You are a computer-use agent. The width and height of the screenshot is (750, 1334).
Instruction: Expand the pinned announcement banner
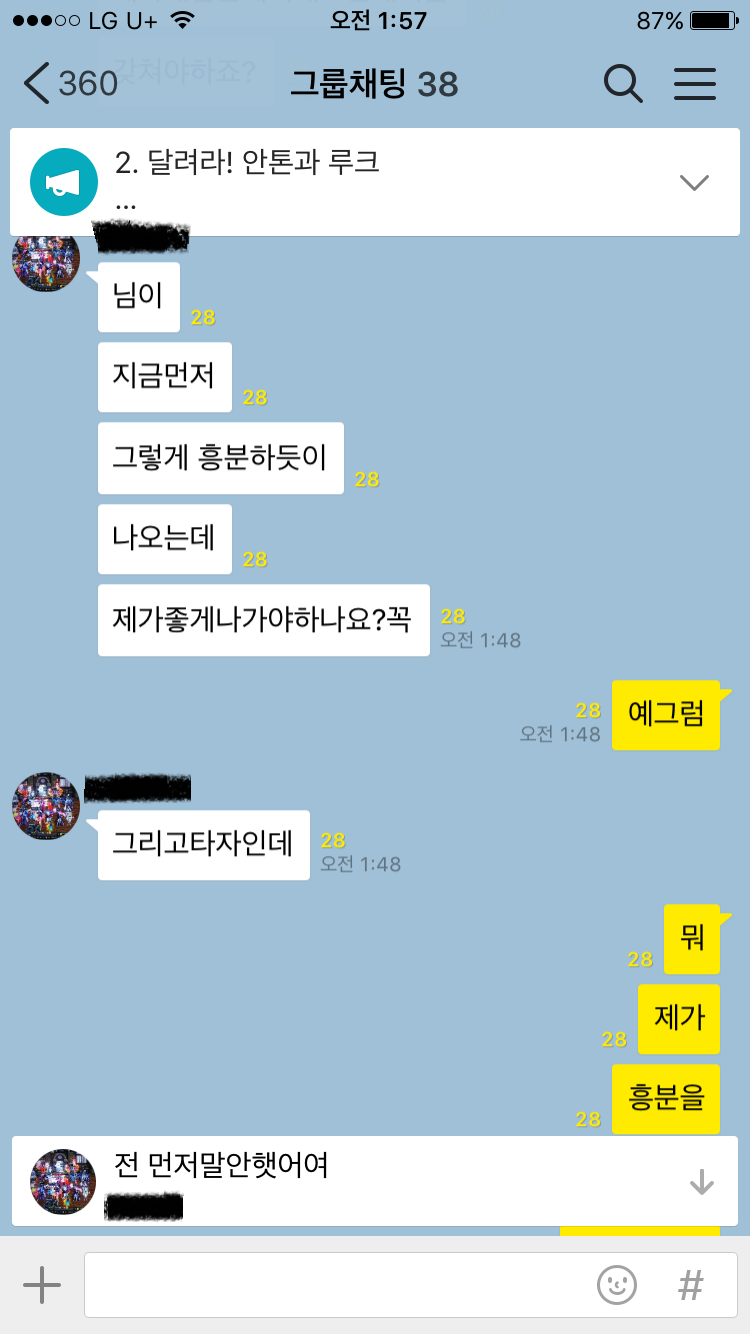click(693, 182)
